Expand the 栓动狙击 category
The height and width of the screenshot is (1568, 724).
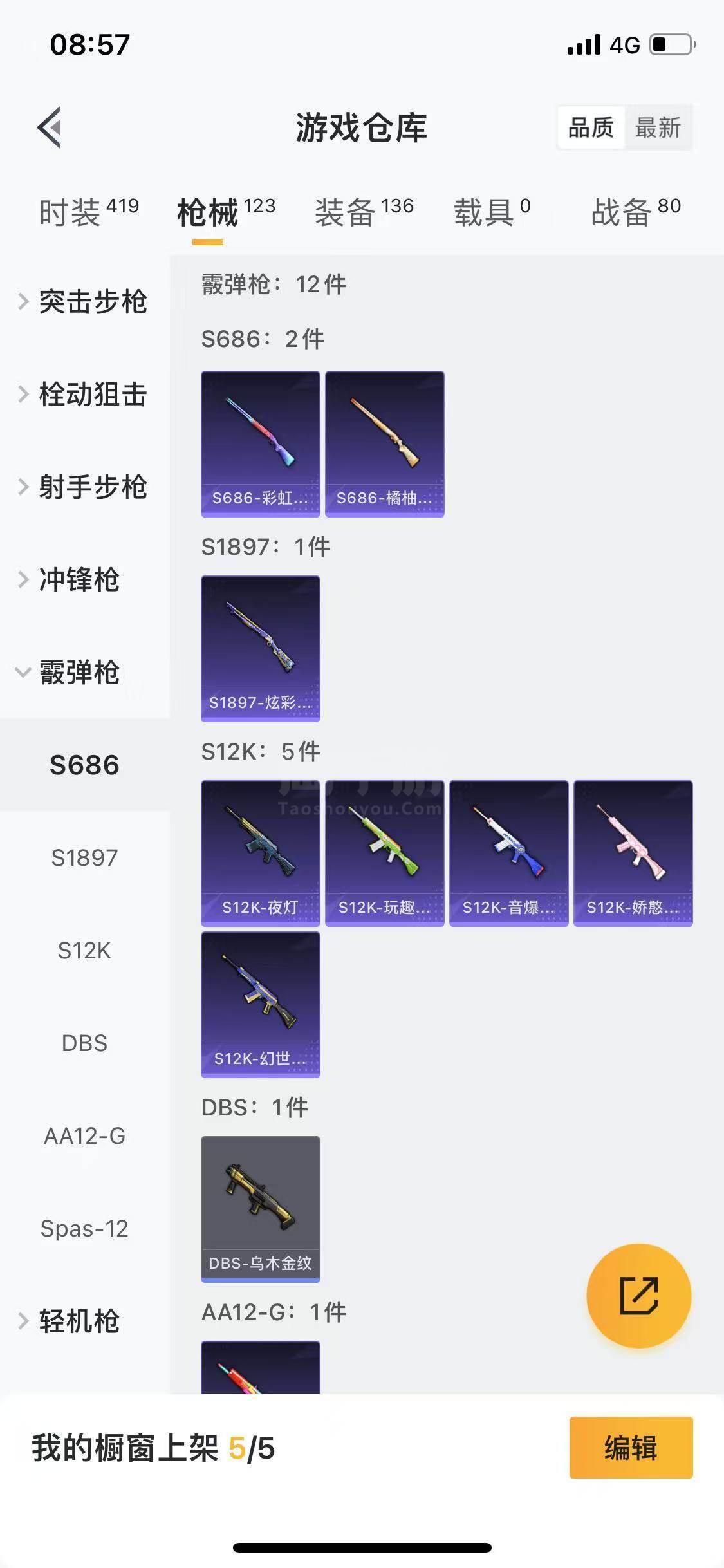click(x=84, y=394)
